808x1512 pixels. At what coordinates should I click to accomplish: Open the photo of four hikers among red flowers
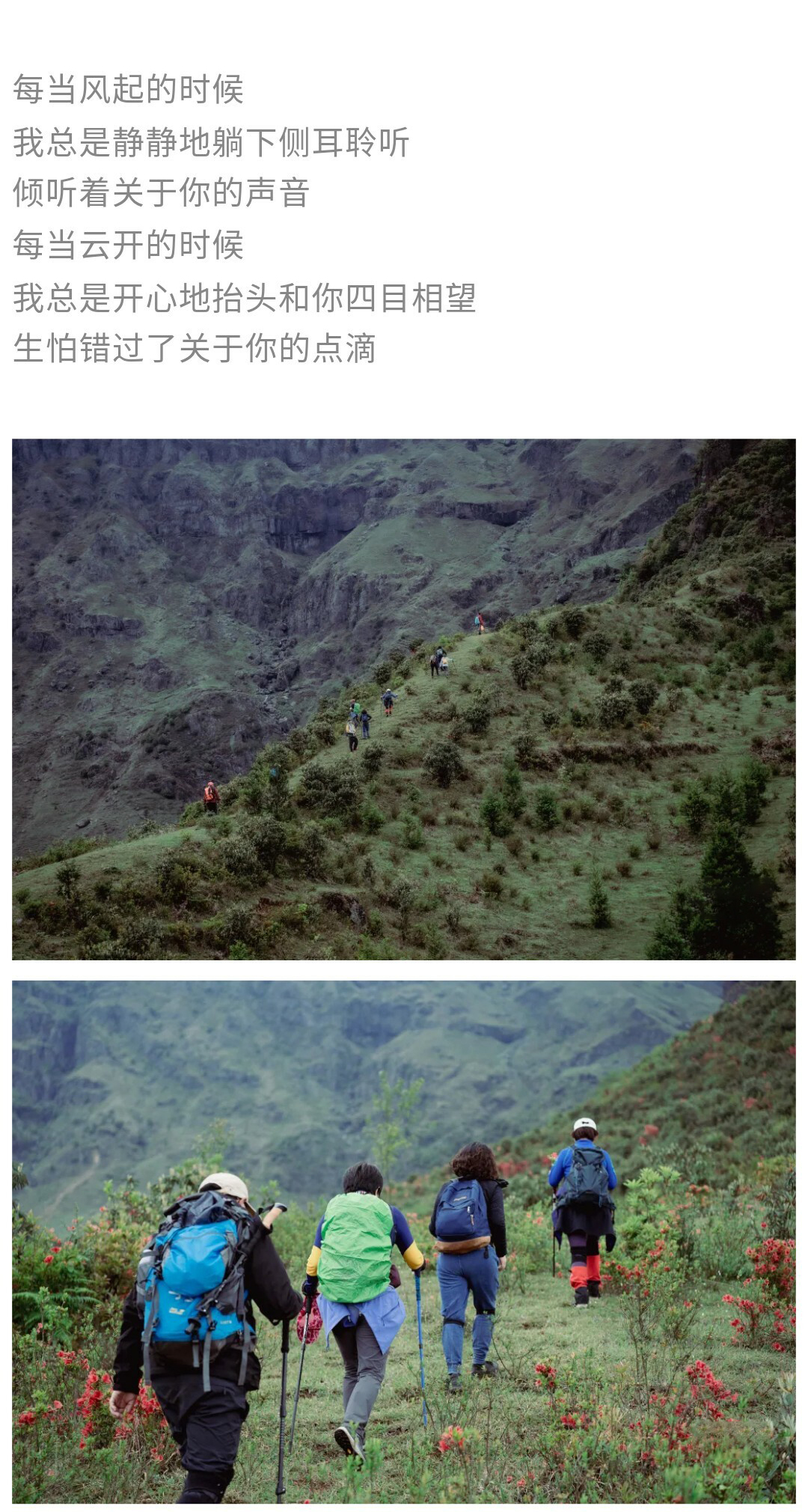point(403,1241)
